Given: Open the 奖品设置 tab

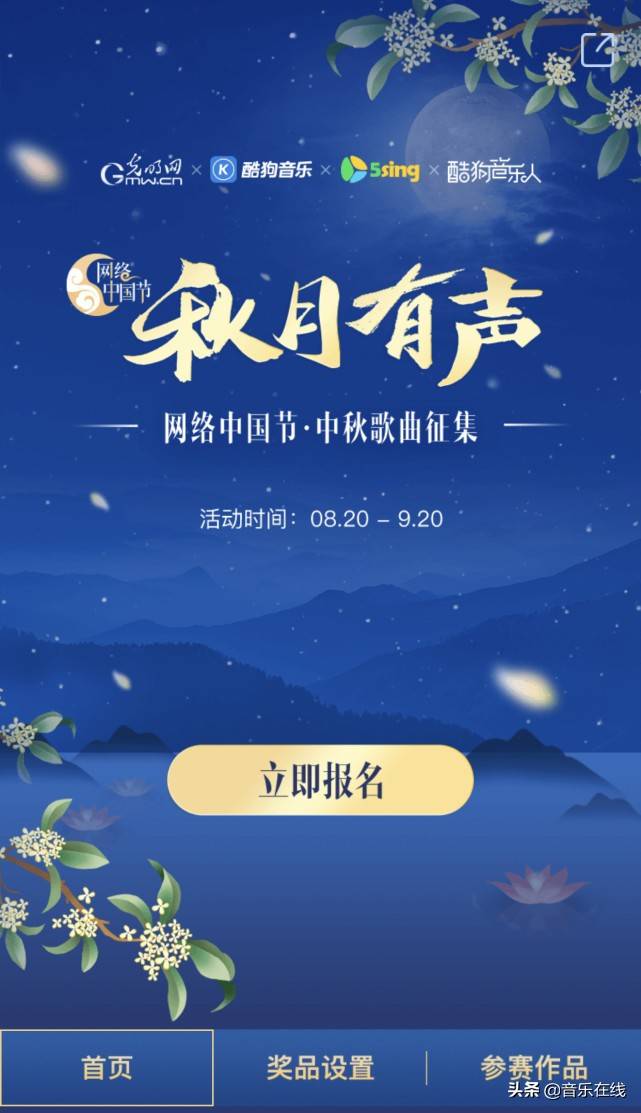Looking at the screenshot, I should point(320,1067).
